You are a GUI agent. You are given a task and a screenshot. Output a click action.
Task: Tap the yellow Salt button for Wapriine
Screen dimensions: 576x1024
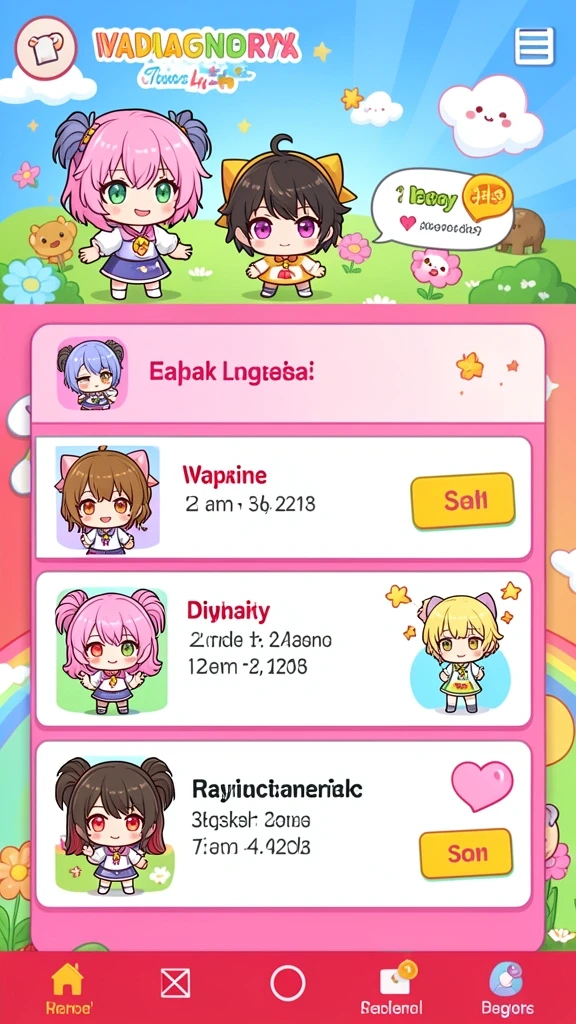click(x=463, y=500)
